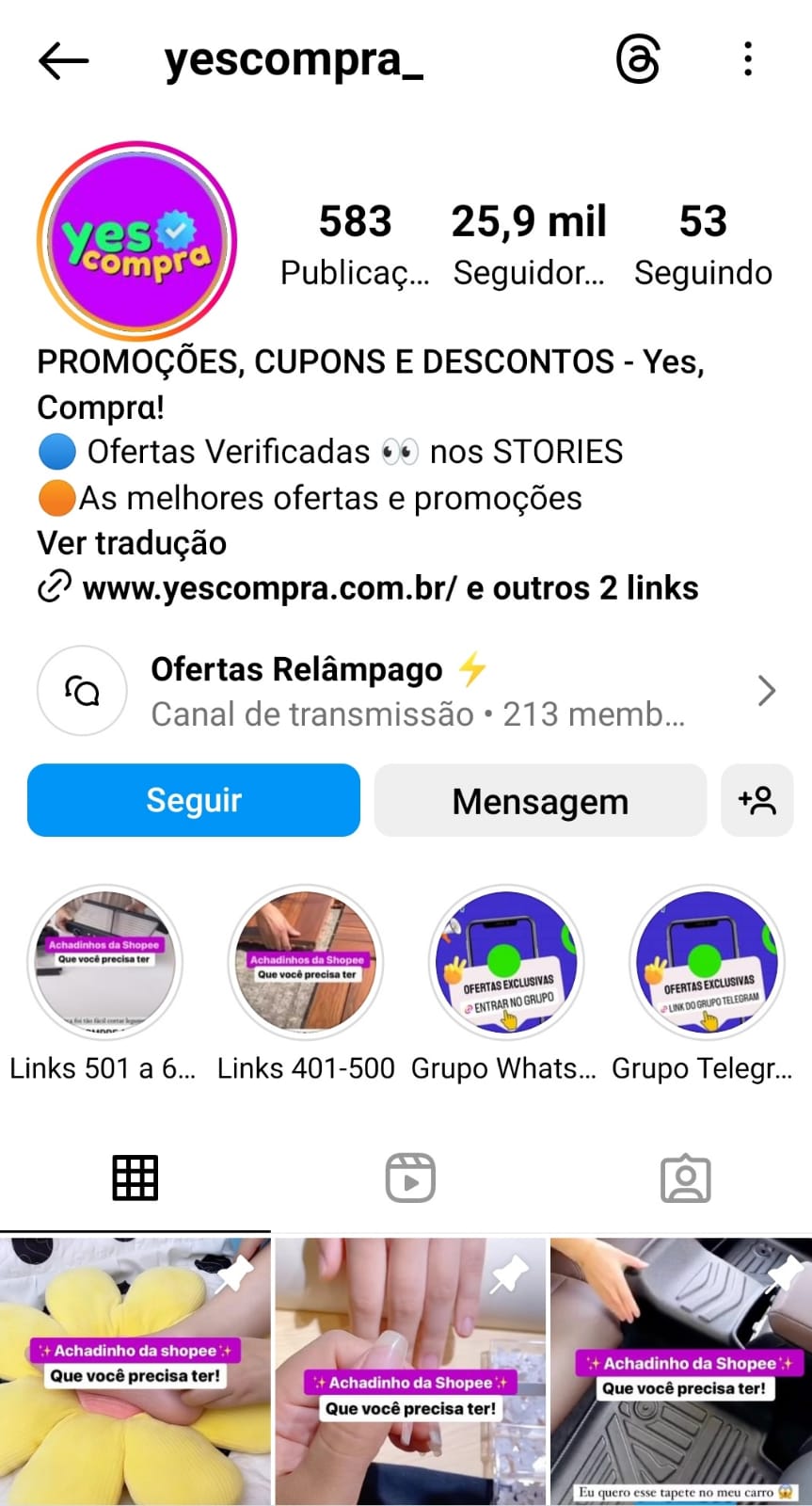Open the Threads profile icon
This screenshot has width=812, height=1506.
pyautogui.click(x=638, y=60)
